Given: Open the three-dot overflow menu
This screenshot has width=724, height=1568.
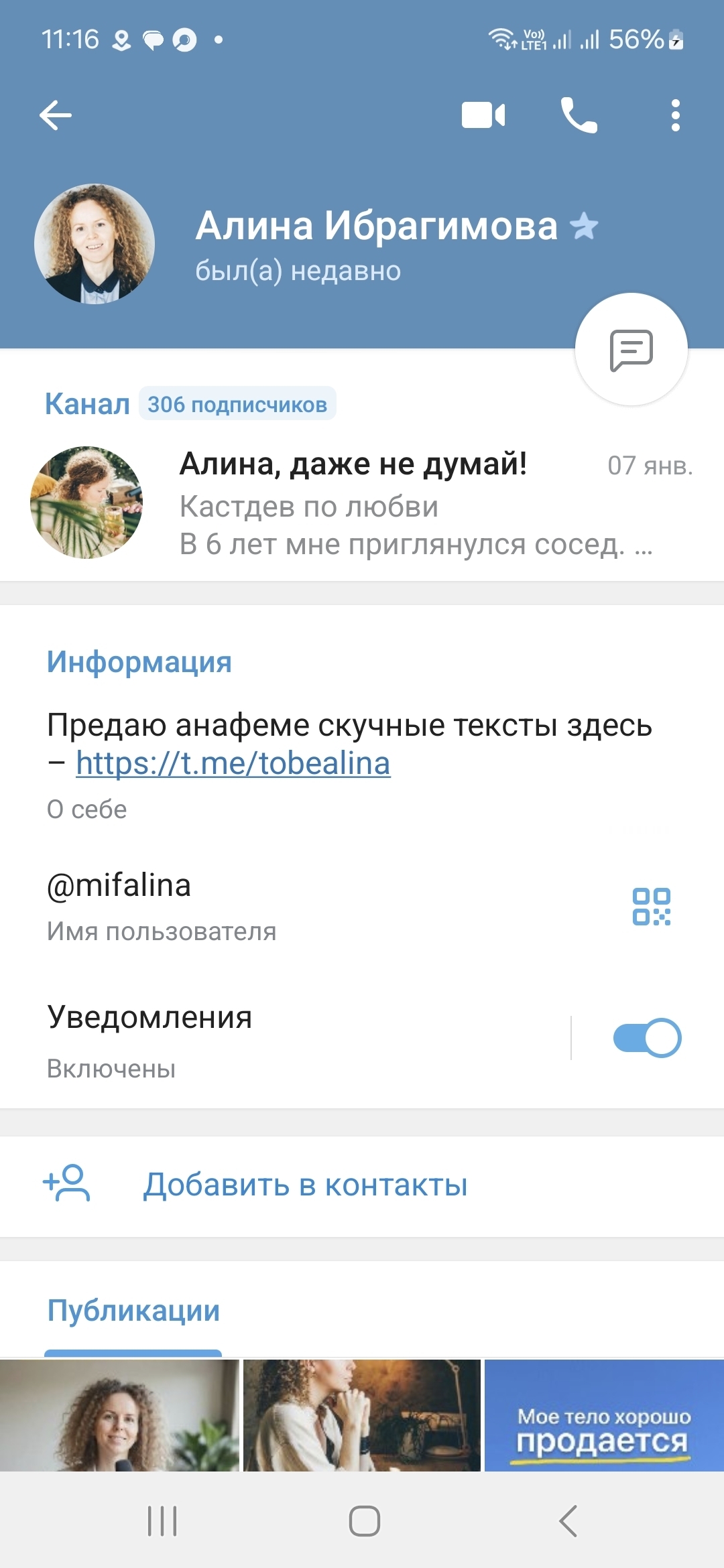Looking at the screenshot, I should click(x=675, y=115).
